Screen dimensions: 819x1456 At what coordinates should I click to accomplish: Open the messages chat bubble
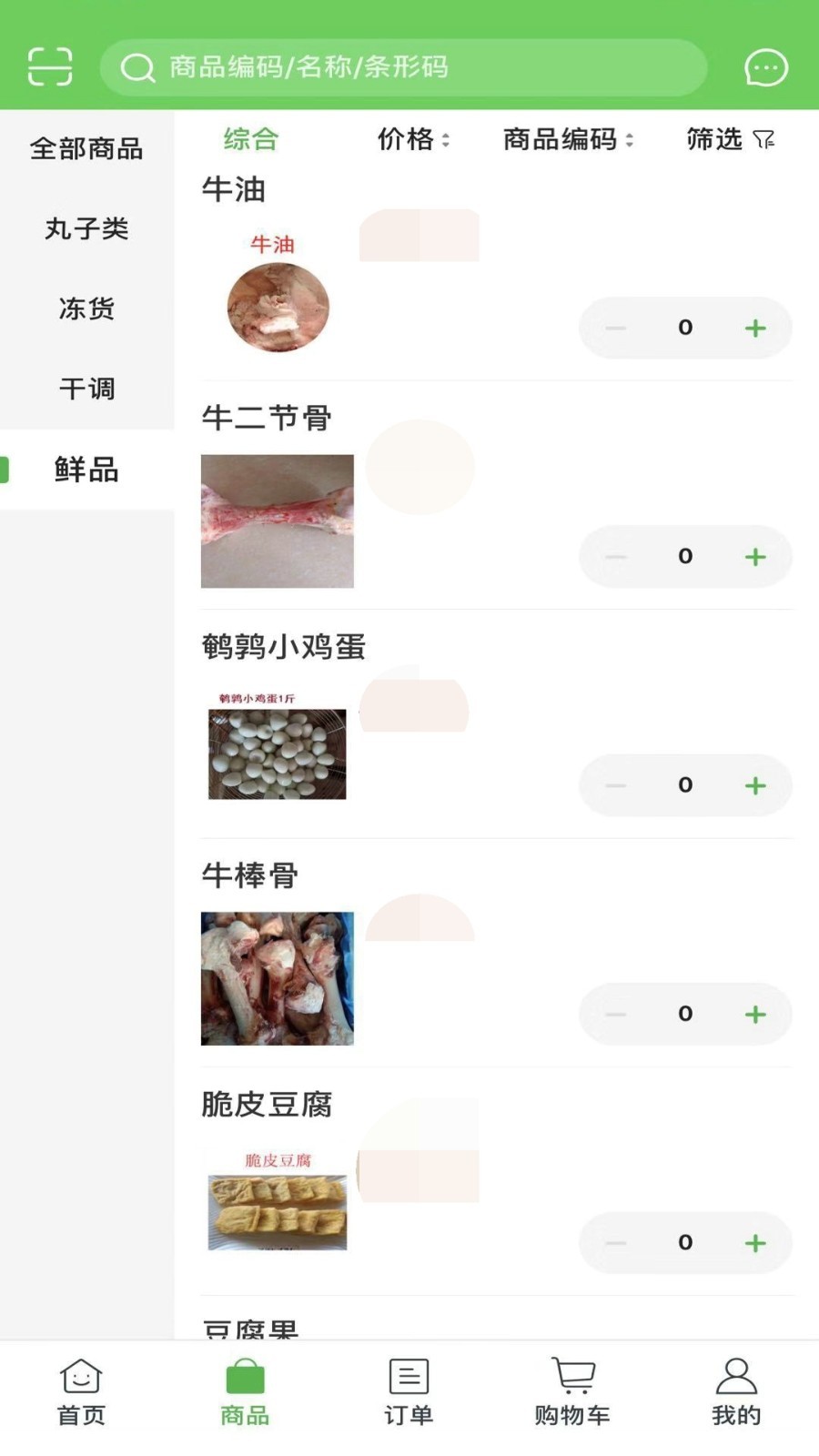[x=765, y=67]
